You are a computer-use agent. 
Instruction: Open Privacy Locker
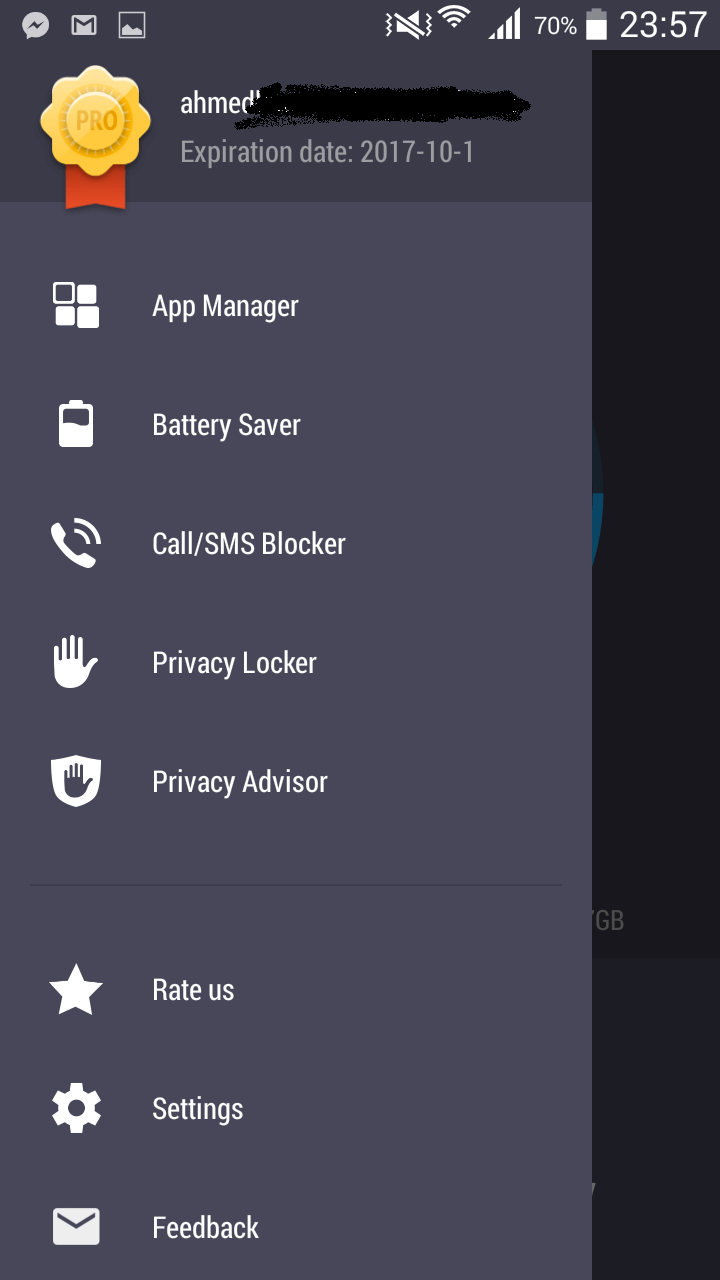point(296,663)
